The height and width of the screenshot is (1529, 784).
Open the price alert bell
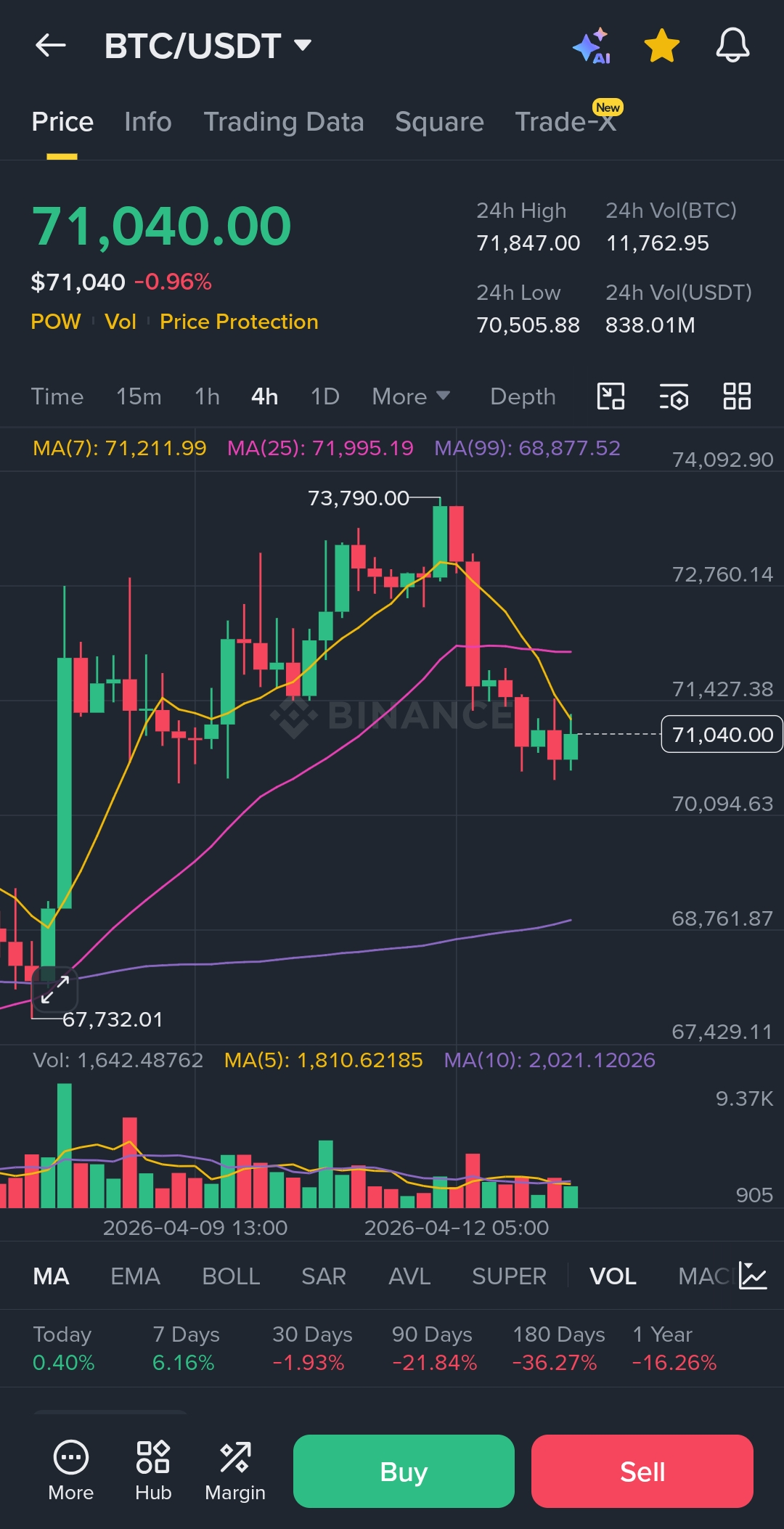point(732,46)
